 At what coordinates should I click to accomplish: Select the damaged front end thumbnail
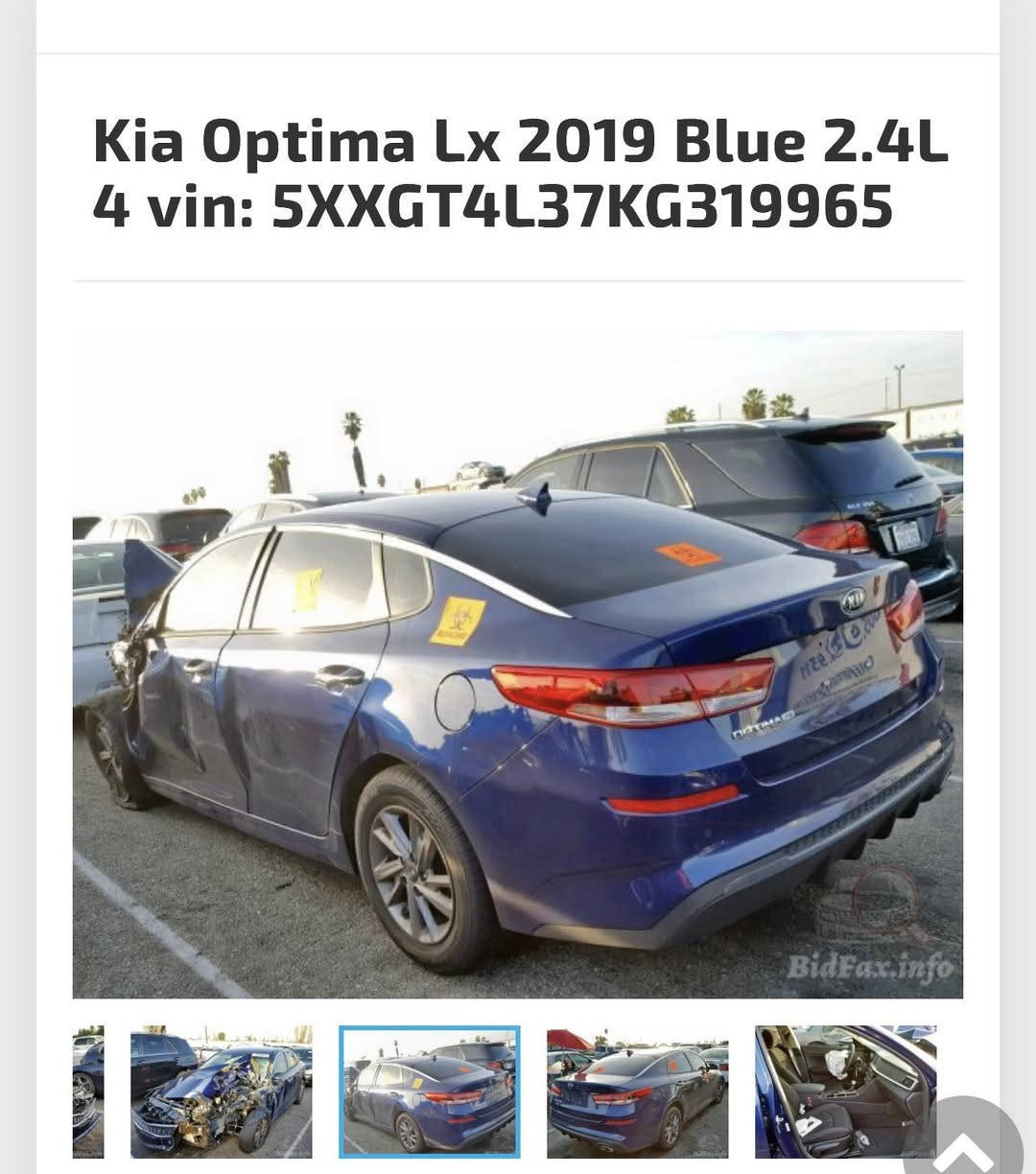point(222,1092)
